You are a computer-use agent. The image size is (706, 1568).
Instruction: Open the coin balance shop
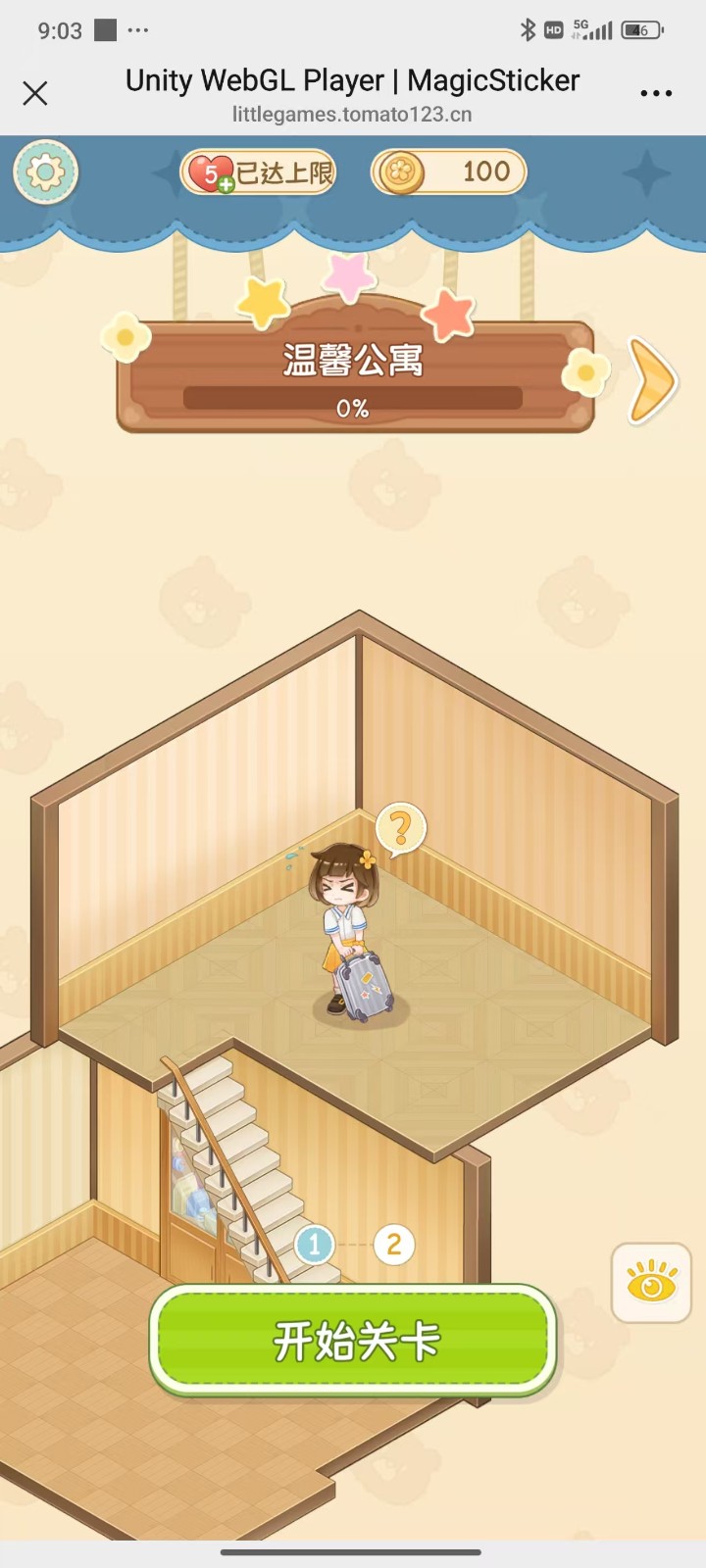coord(448,172)
